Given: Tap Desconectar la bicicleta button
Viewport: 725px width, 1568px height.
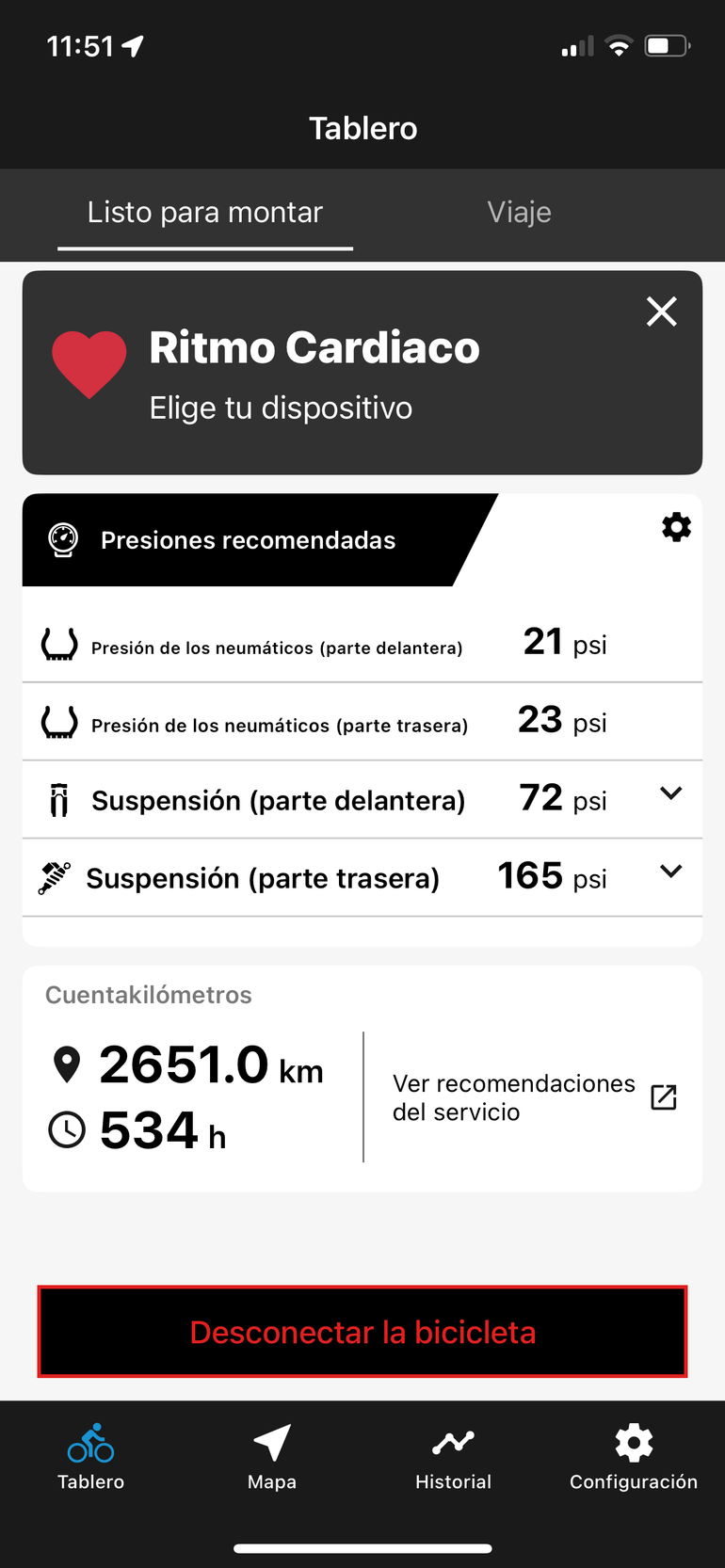Looking at the screenshot, I should tap(362, 1332).
